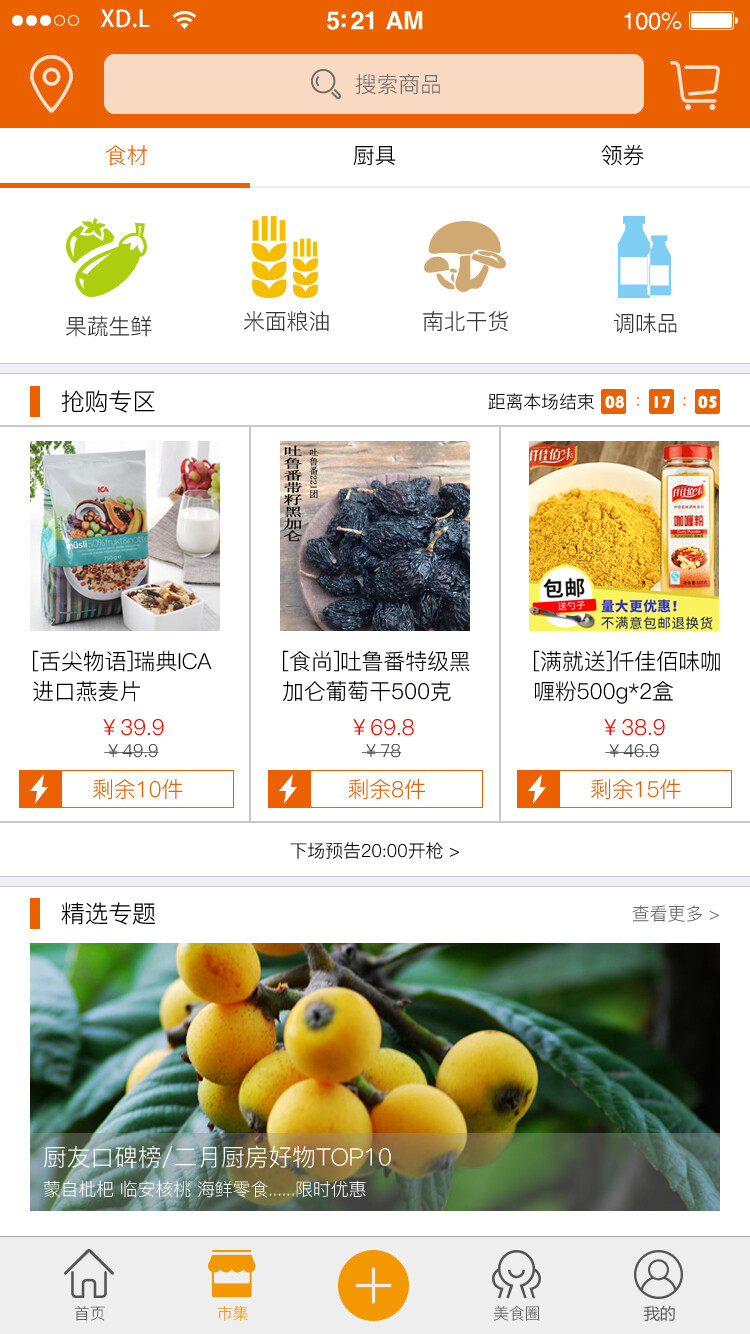
Task: Open the location pin selector
Action: [x=50, y=84]
